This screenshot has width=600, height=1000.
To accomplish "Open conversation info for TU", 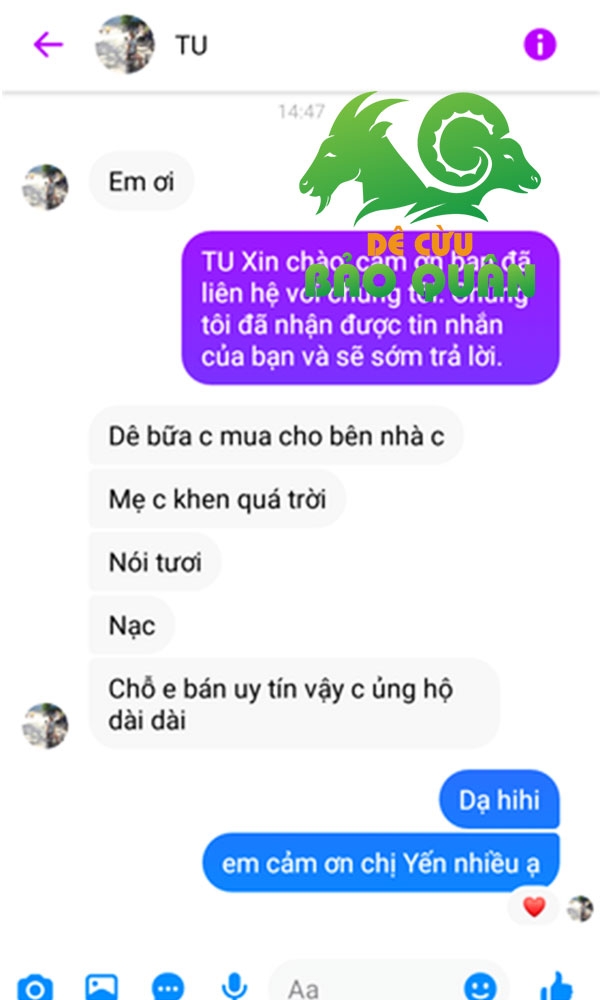I will pyautogui.click(x=539, y=45).
